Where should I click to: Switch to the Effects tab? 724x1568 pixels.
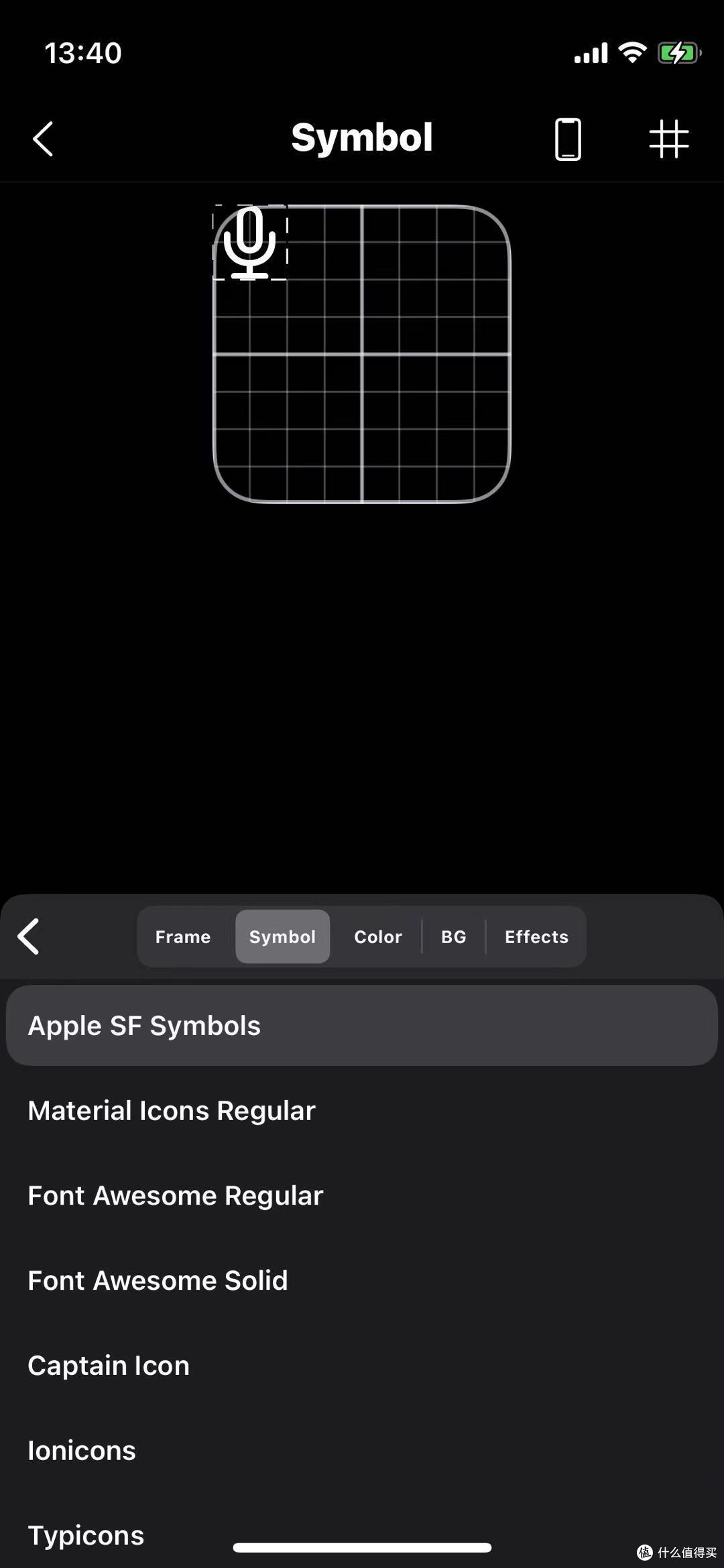click(536, 937)
